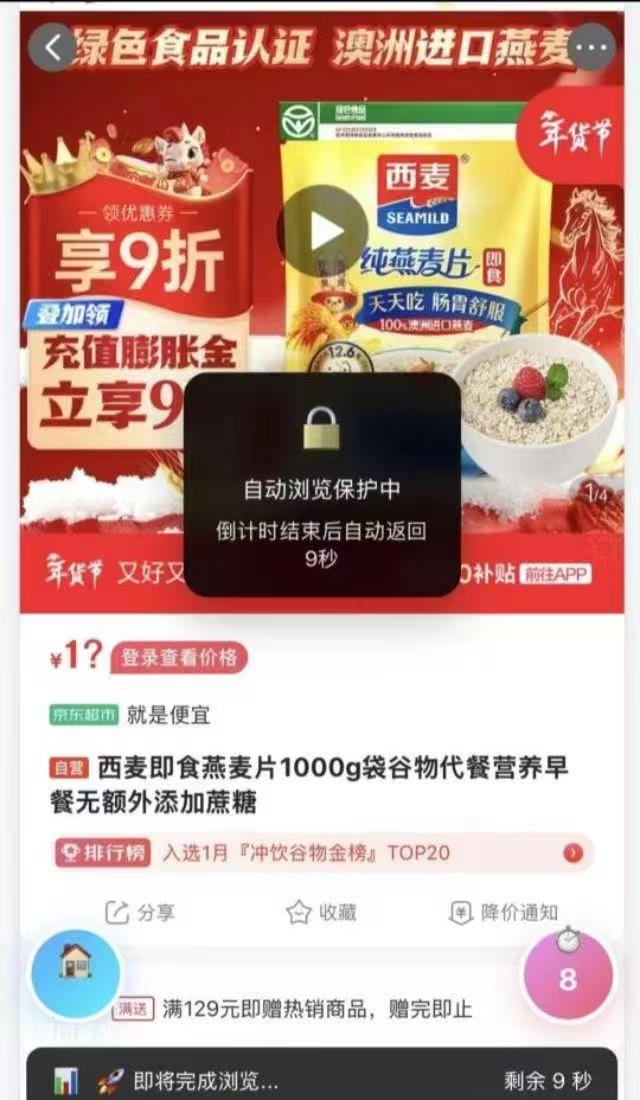Enable 降价通知 price drop alert
640x1100 pixels.
[x=504, y=912]
